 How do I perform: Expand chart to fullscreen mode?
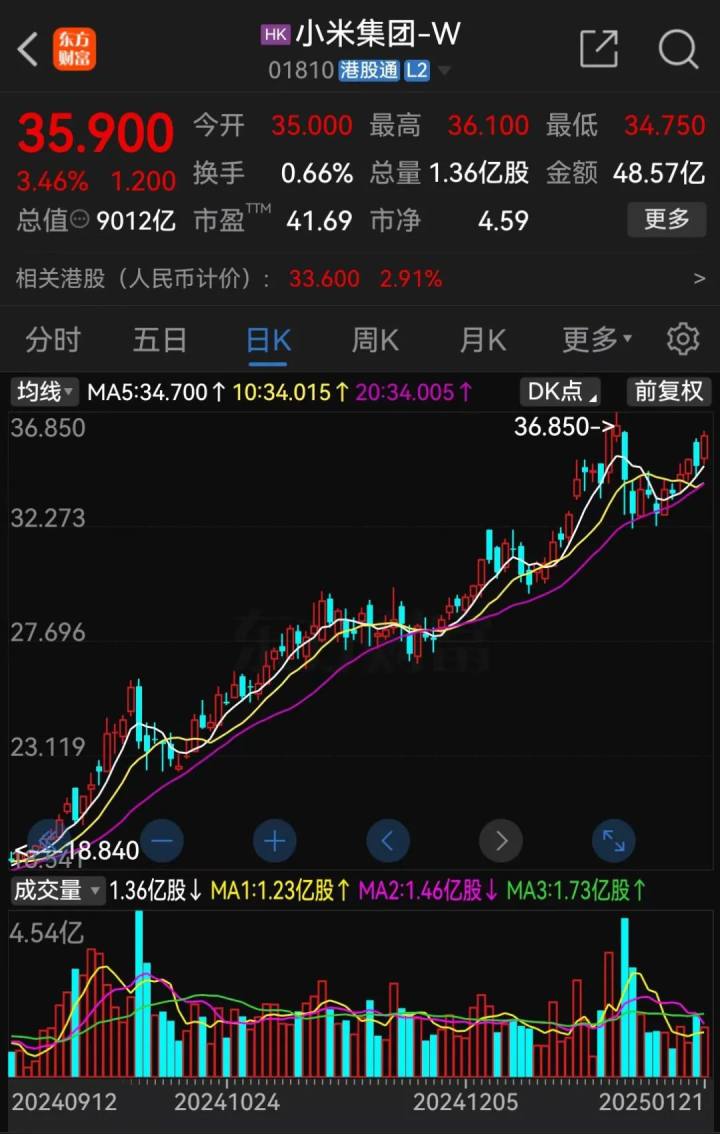pos(613,841)
